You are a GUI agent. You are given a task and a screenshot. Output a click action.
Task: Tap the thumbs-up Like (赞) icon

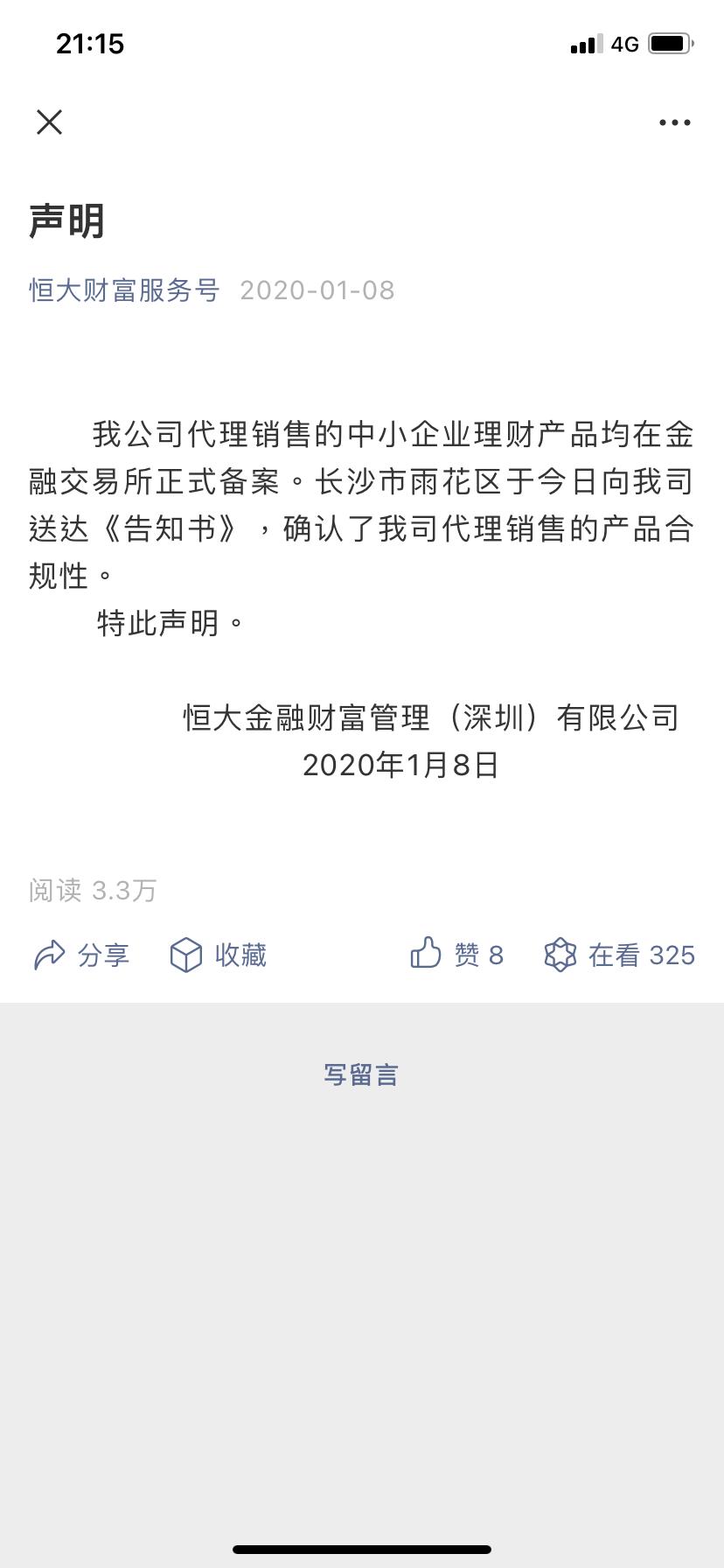(426, 953)
